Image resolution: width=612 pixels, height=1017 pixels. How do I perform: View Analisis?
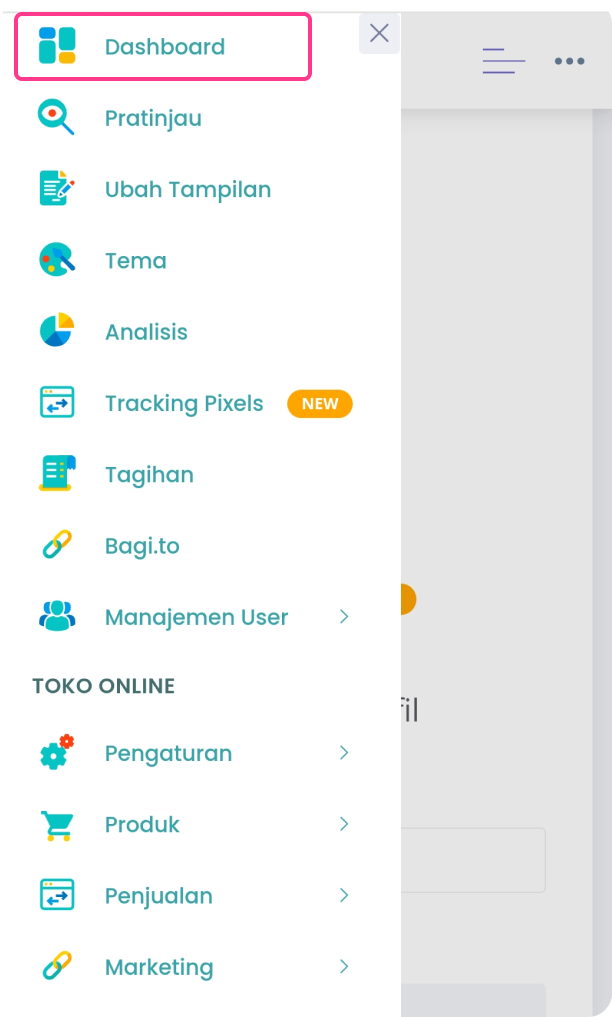(x=146, y=332)
